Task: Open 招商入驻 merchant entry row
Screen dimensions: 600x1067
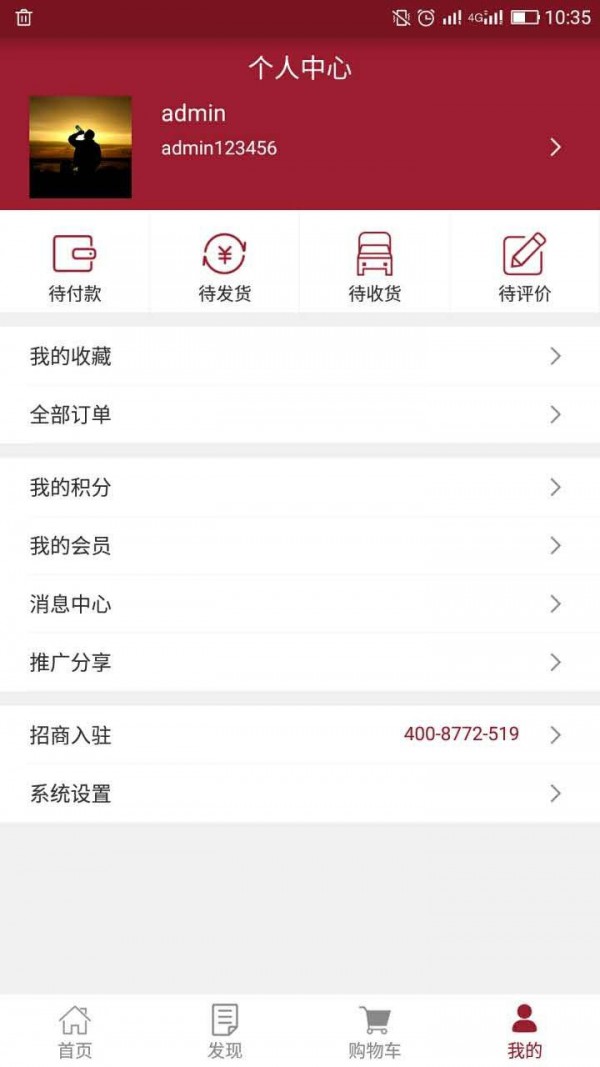Action: click(300, 735)
